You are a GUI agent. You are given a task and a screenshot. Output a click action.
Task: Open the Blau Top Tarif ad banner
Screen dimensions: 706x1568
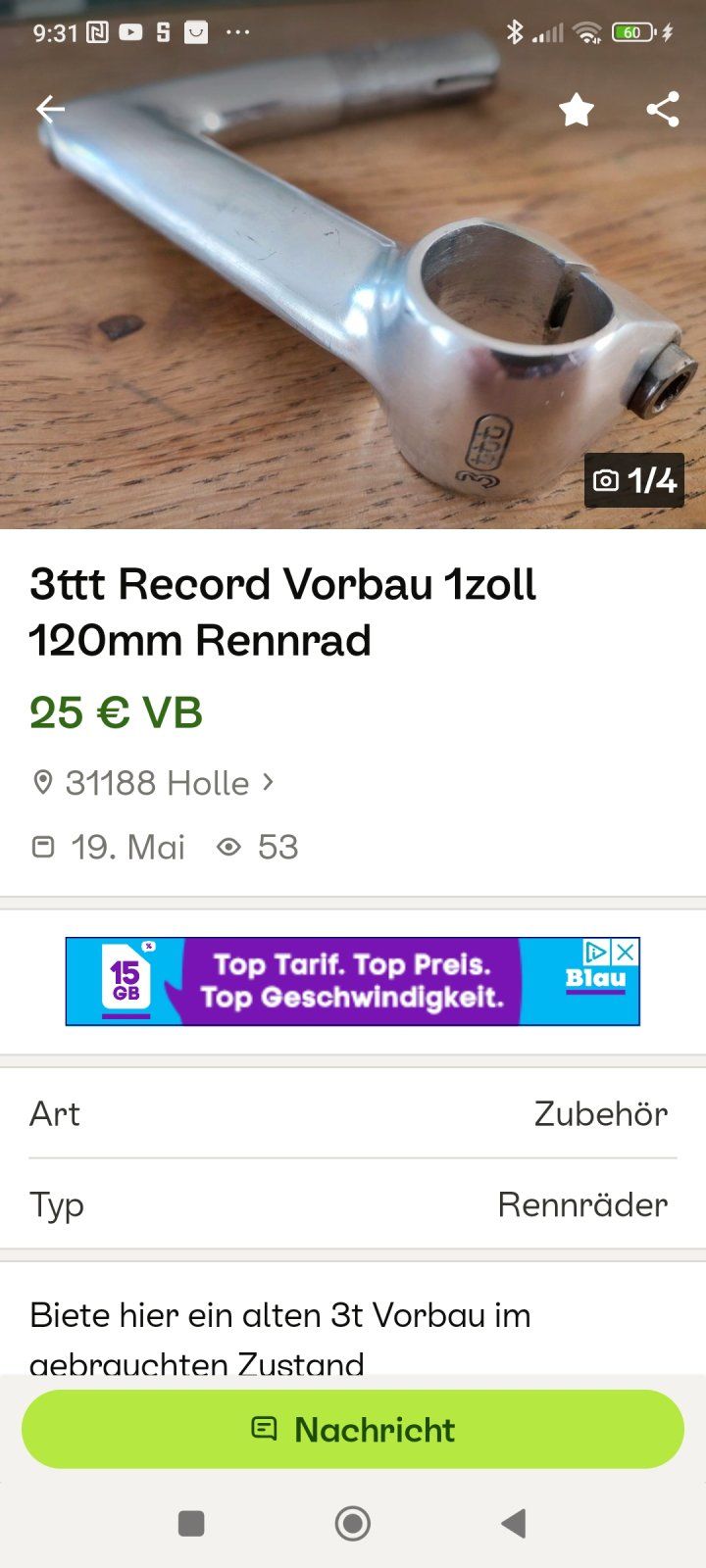click(353, 981)
